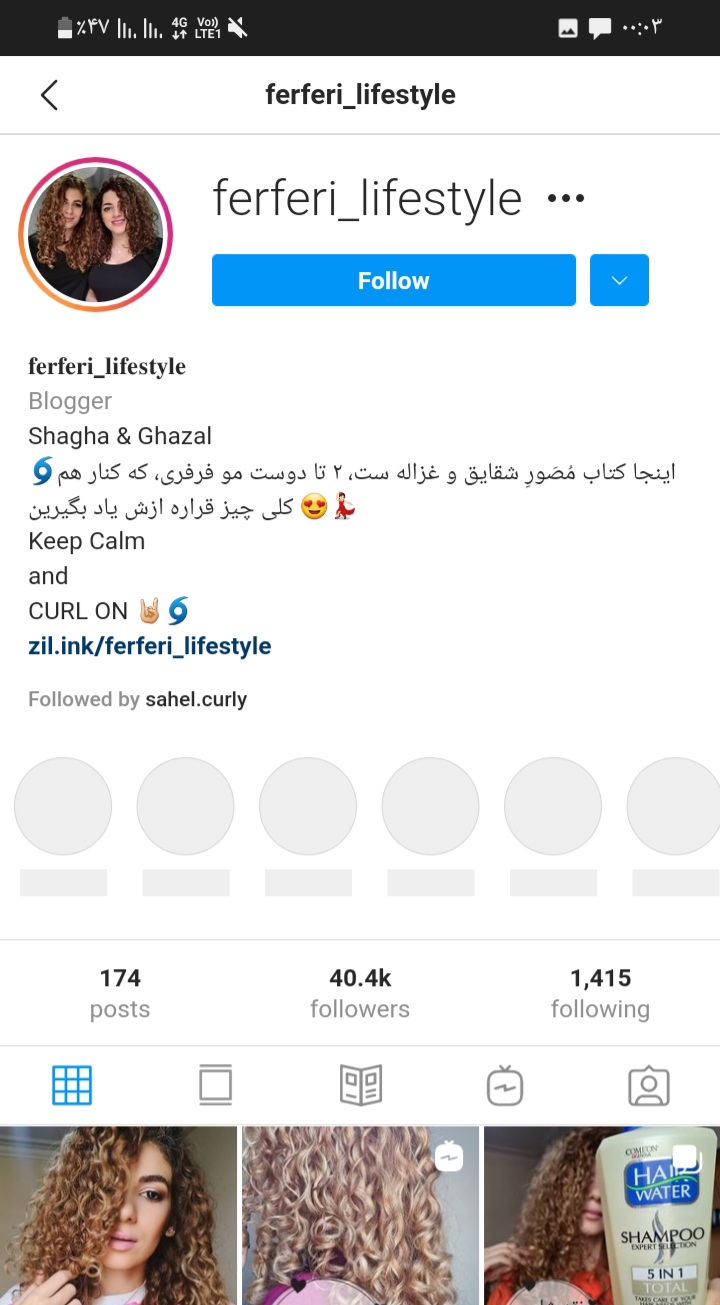Switch to the feed list view tab
720x1305 pixels.
216,1085
